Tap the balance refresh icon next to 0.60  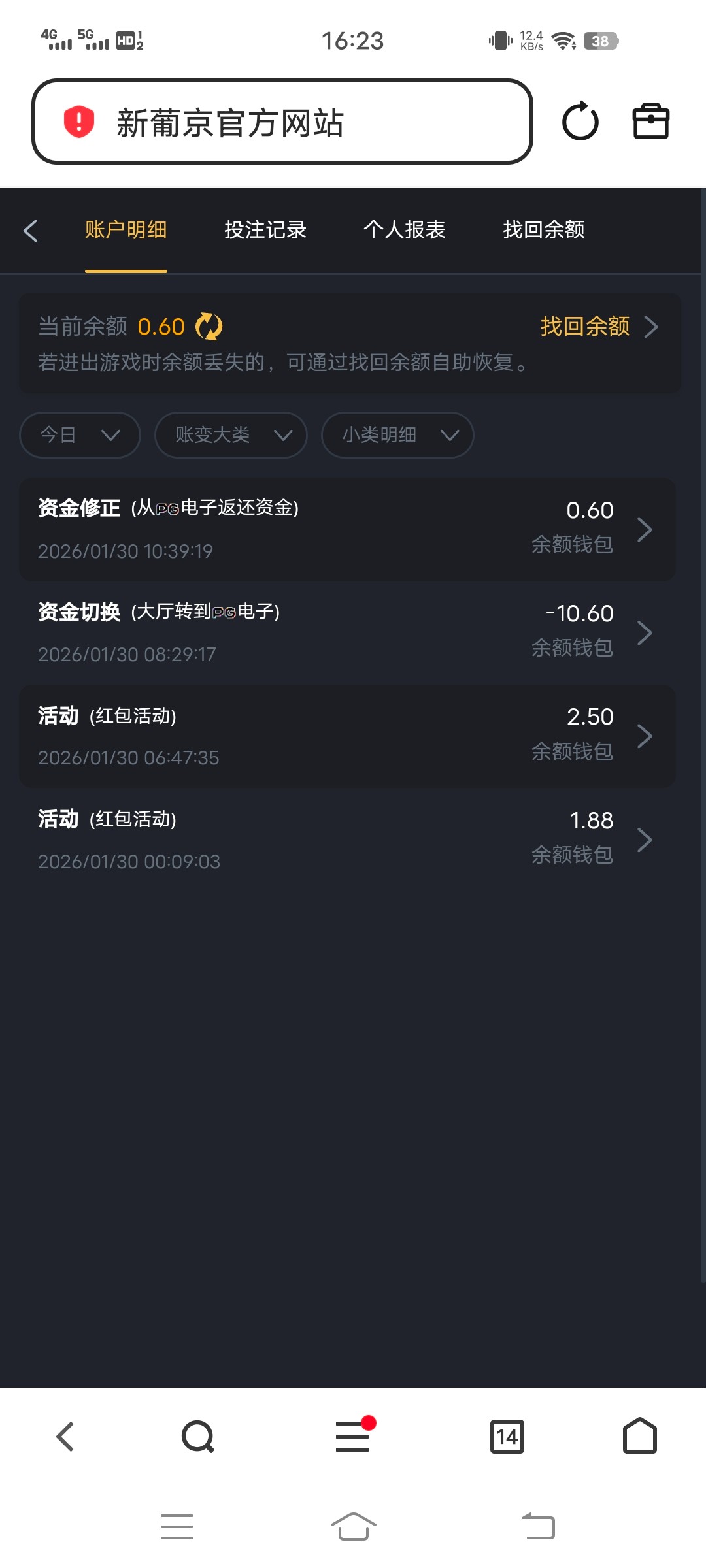coord(210,327)
